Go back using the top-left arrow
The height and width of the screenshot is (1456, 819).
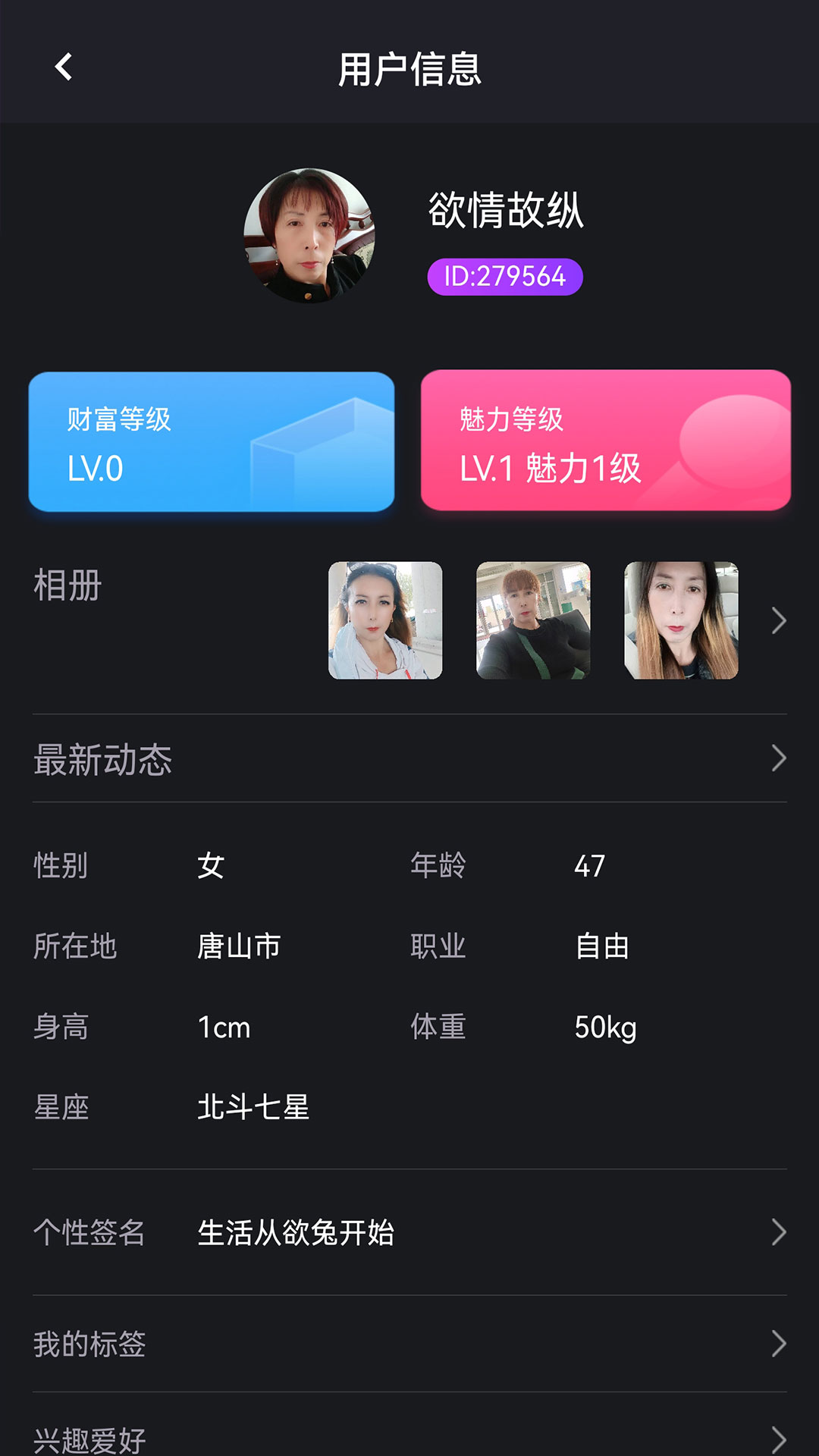click(x=64, y=67)
